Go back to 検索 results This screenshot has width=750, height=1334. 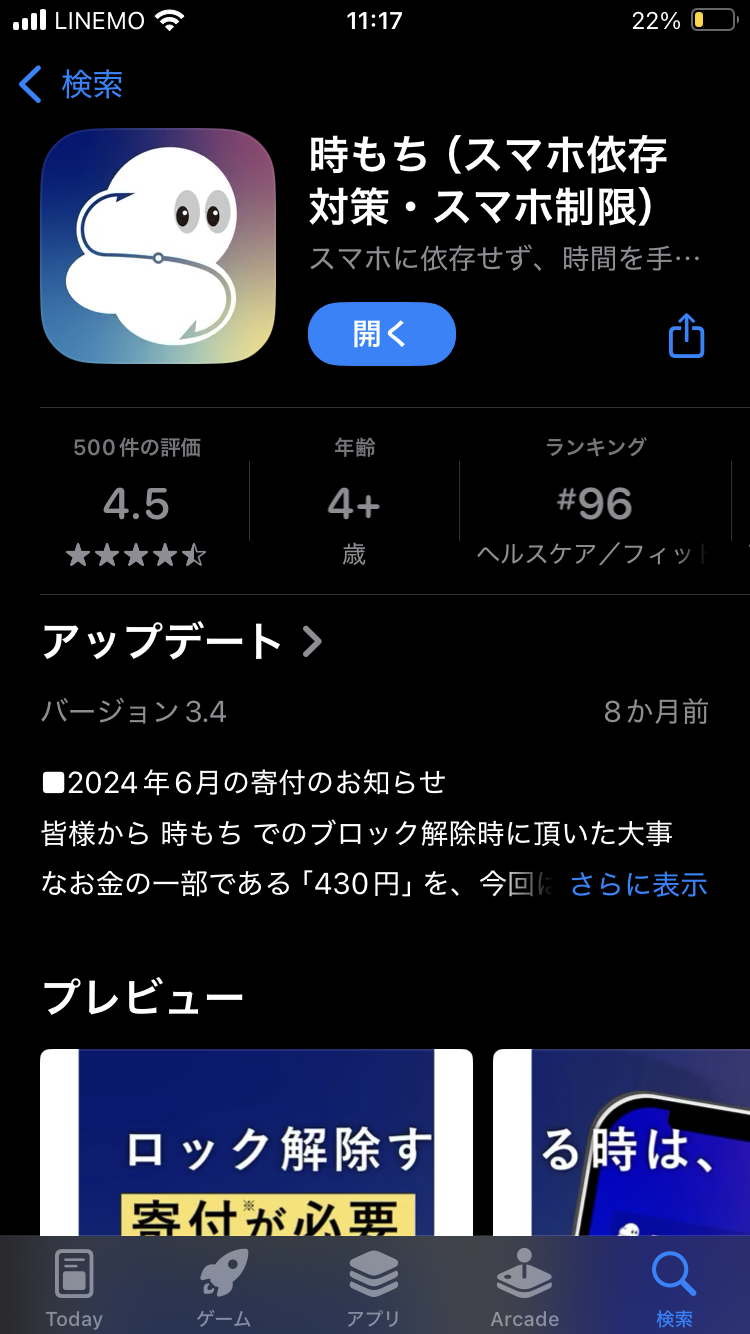coord(72,85)
